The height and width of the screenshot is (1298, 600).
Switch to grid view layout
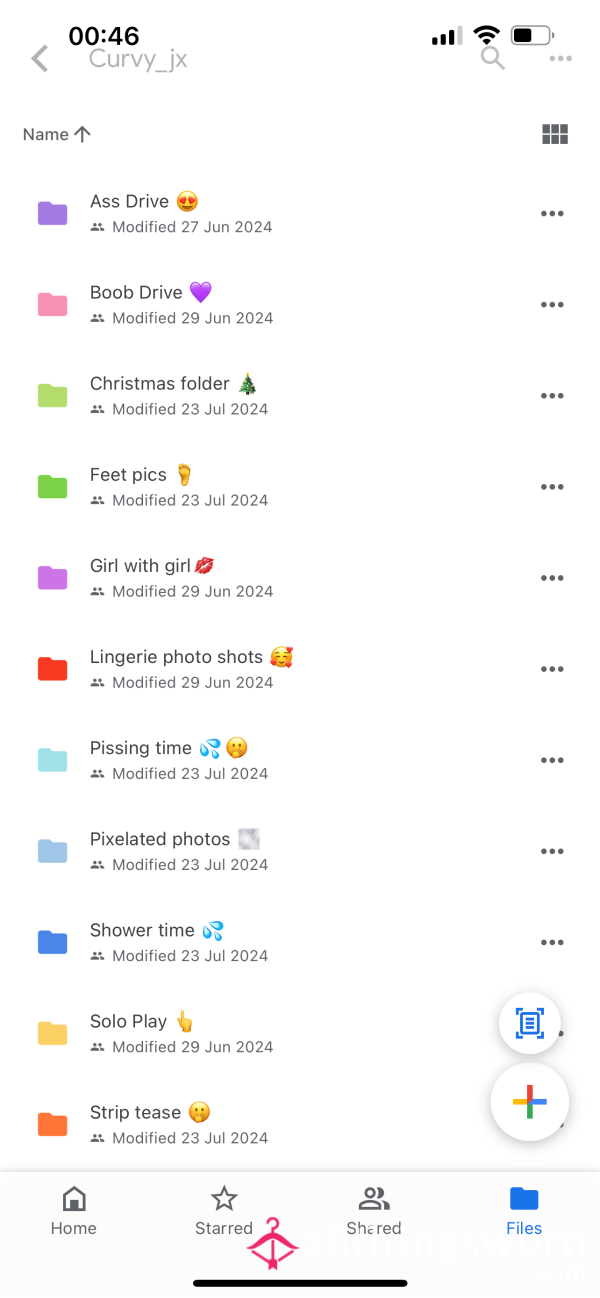(x=555, y=134)
